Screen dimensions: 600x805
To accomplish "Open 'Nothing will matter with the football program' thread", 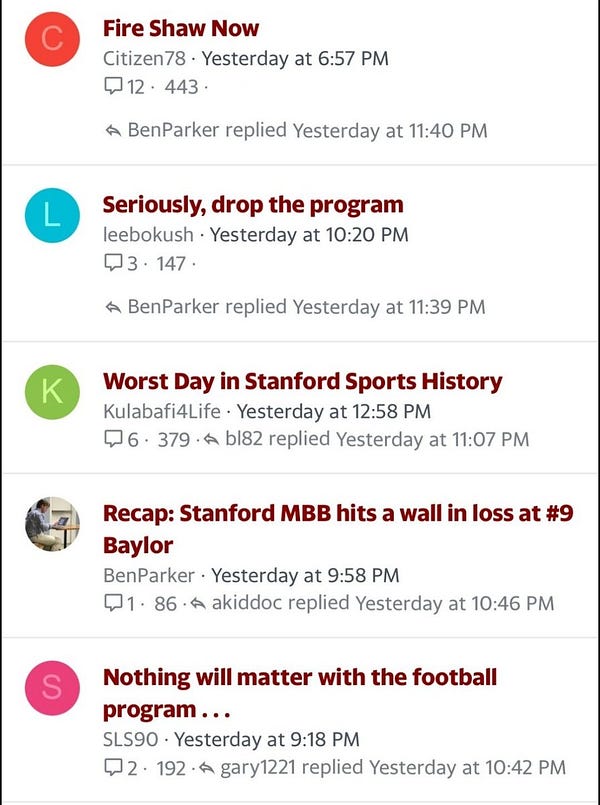I will (299, 693).
